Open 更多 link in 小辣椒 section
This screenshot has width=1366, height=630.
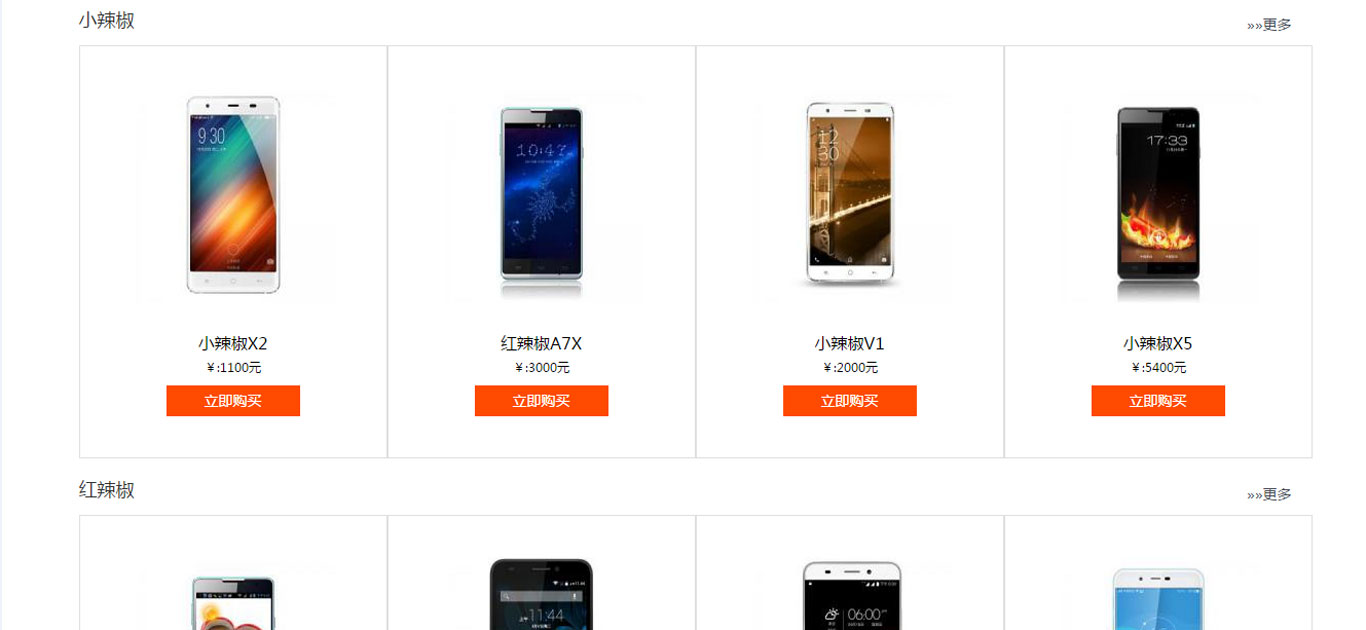click(x=1270, y=25)
